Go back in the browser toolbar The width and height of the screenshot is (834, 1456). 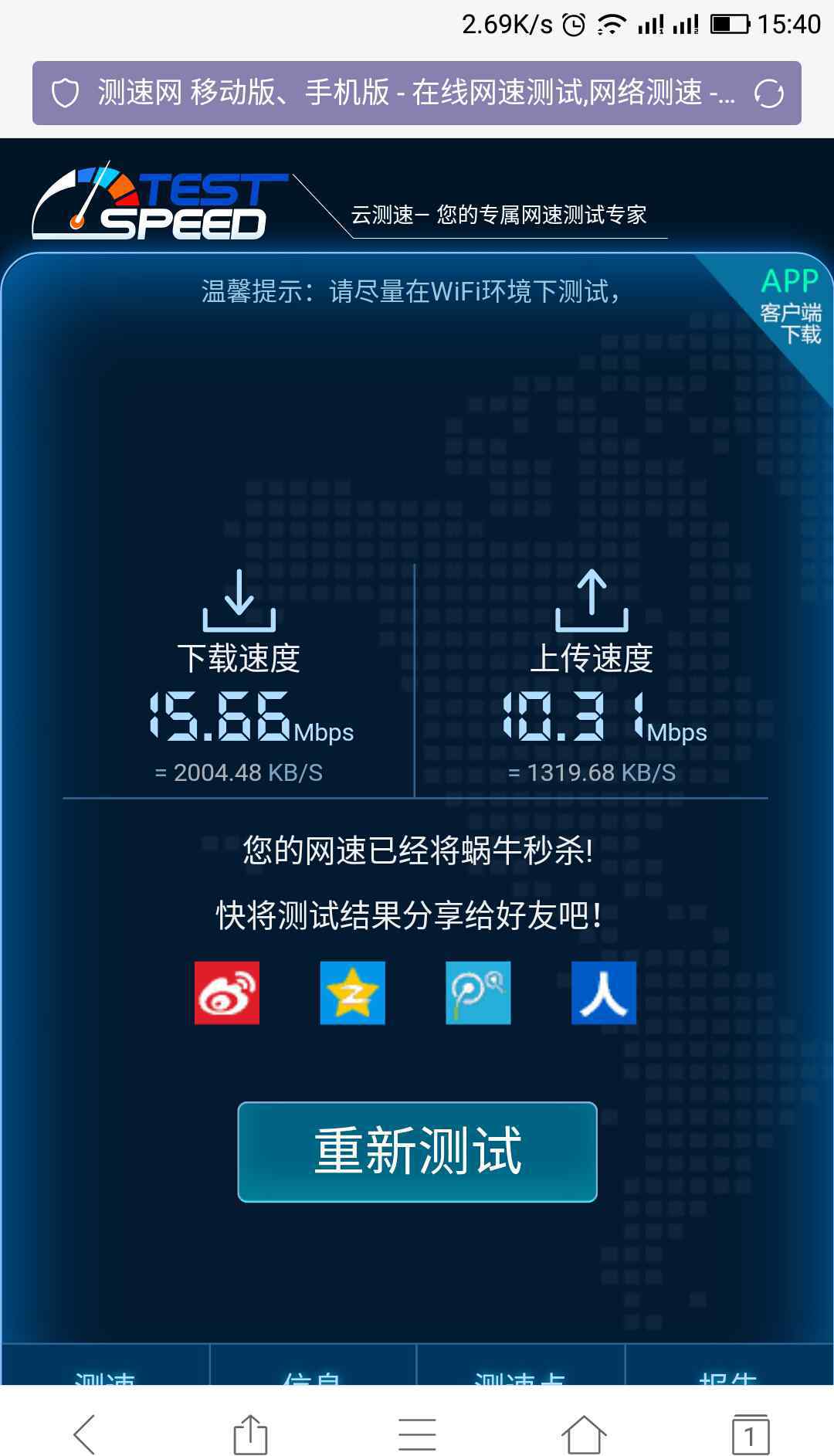[84, 1434]
